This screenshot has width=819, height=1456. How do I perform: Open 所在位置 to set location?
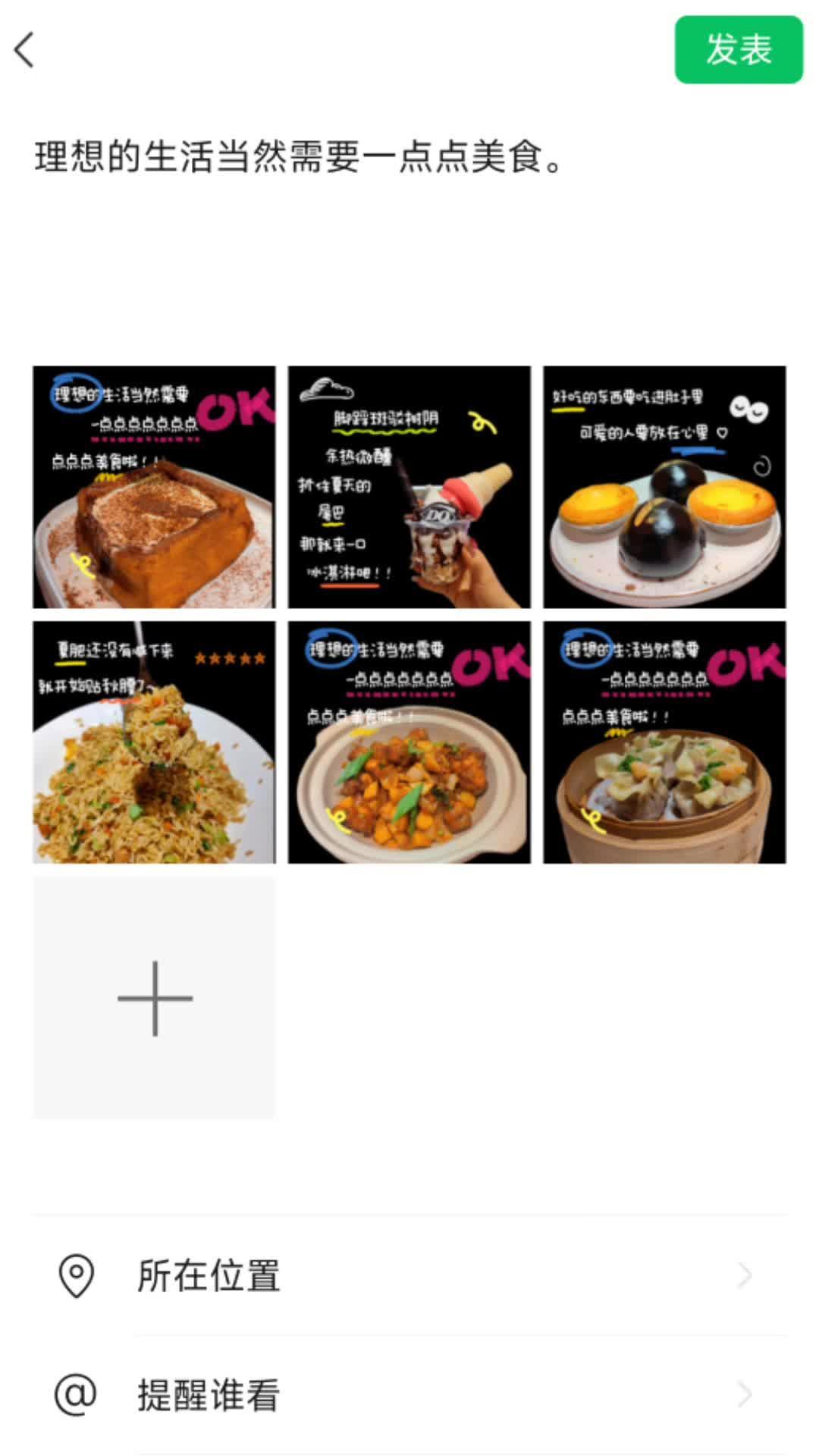409,1276
